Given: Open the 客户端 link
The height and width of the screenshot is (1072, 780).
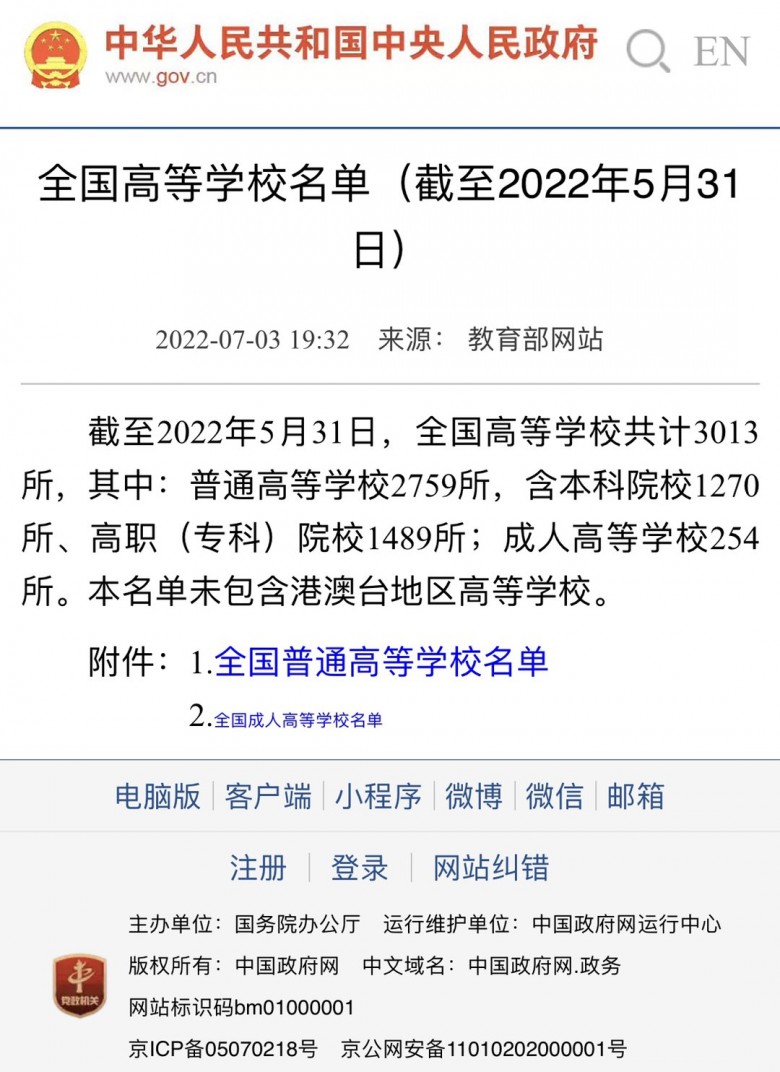Looking at the screenshot, I should (x=268, y=796).
